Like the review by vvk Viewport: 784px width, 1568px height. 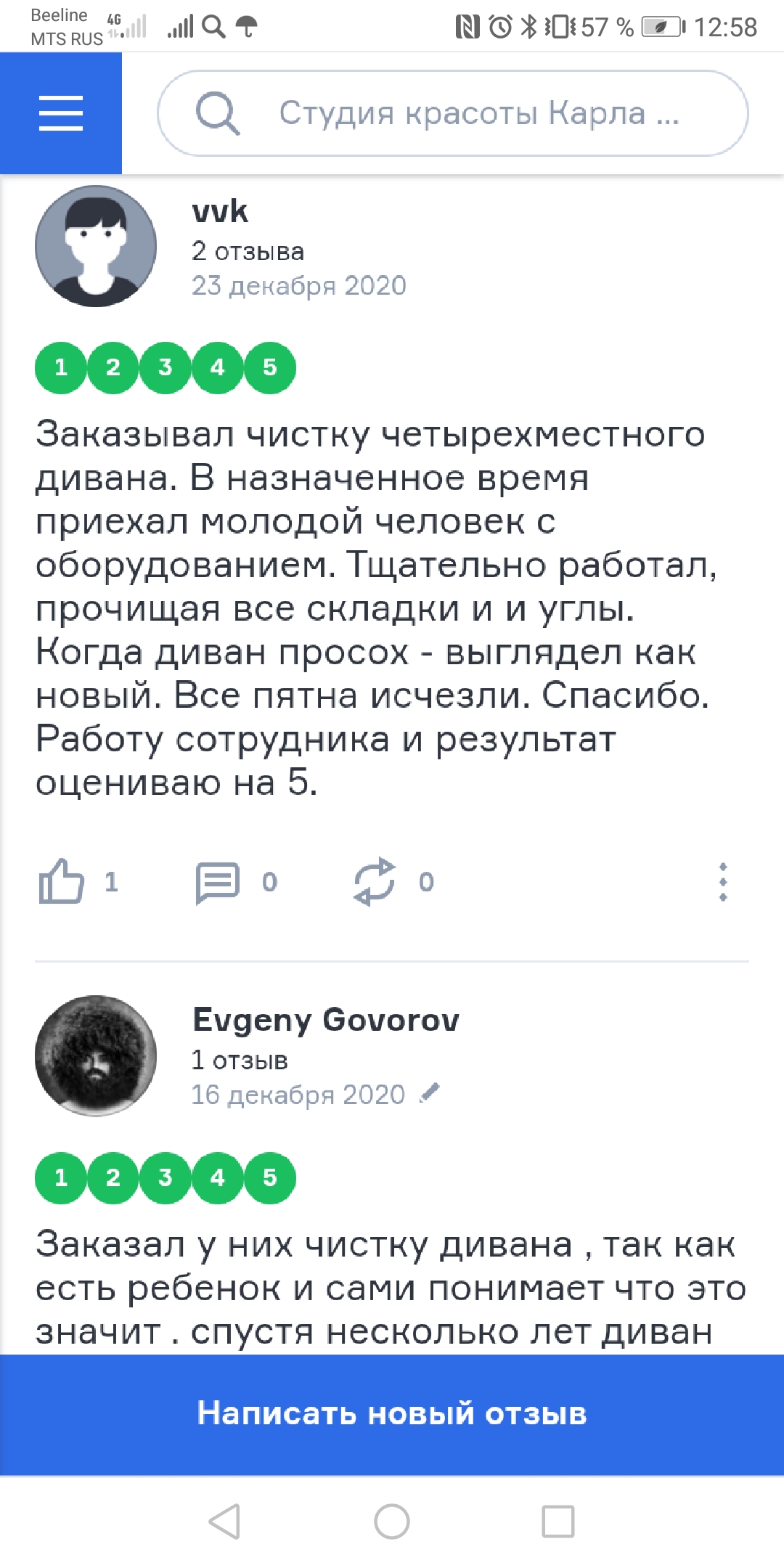[x=62, y=881]
